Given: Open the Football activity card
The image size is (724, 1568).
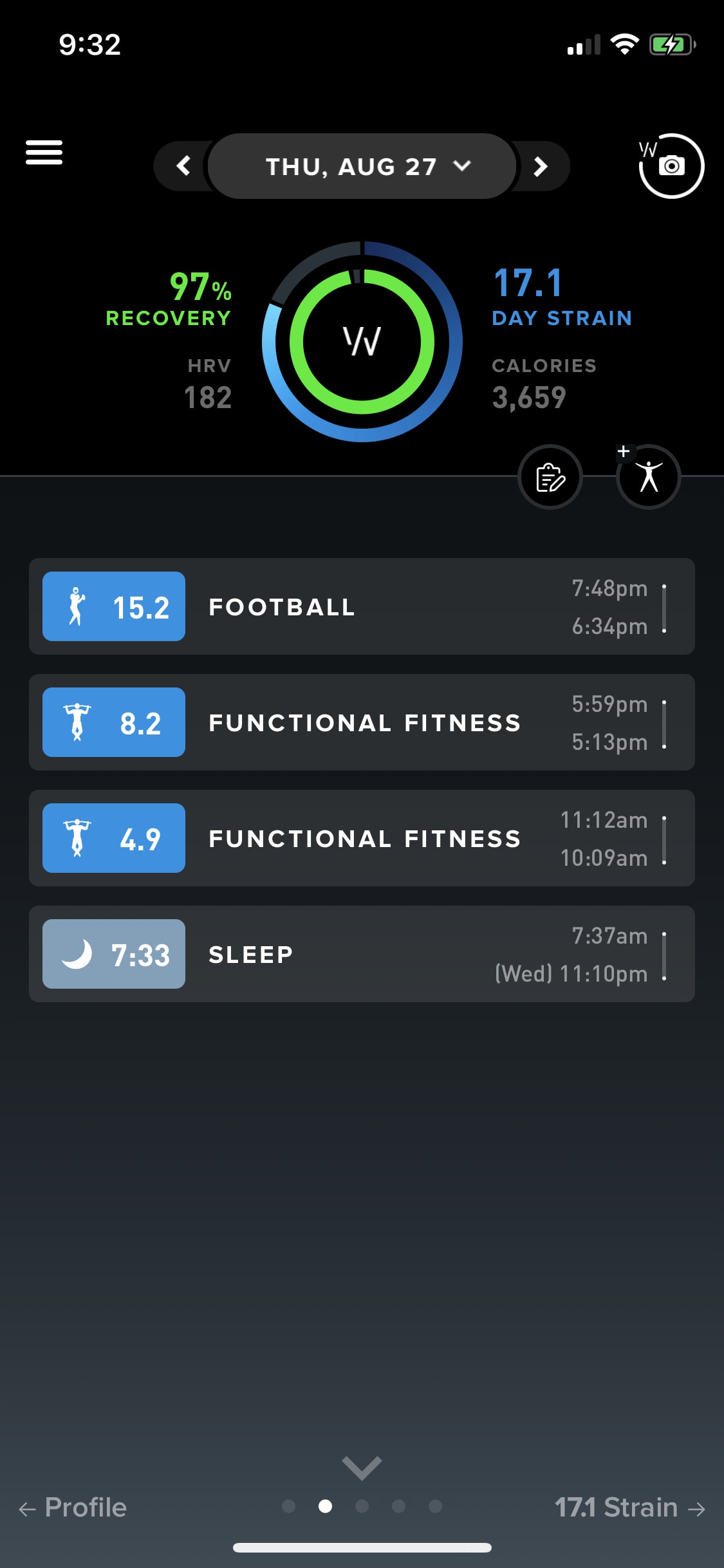Looking at the screenshot, I should point(362,606).
